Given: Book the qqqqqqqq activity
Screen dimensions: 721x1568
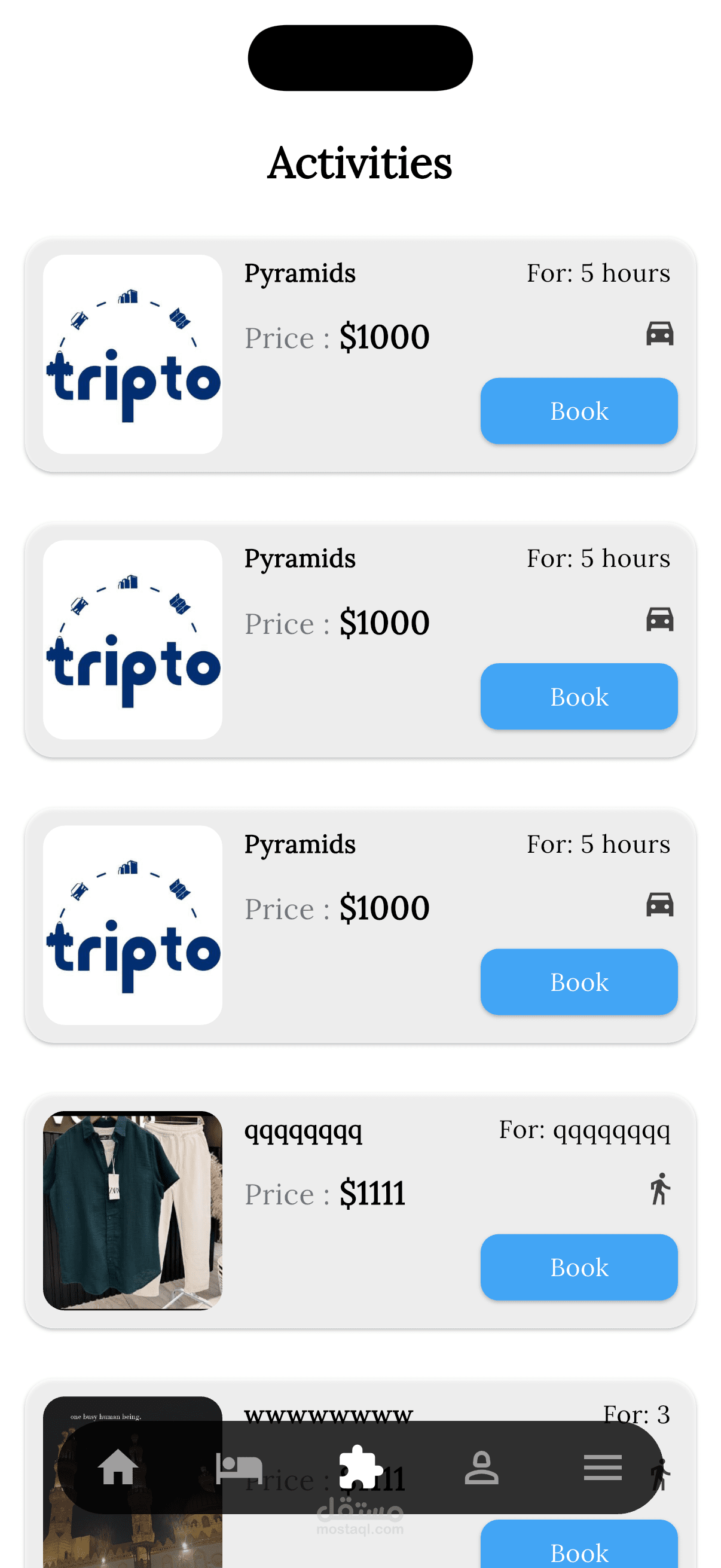Looking at the screenshot, I should coord(579,1267).
